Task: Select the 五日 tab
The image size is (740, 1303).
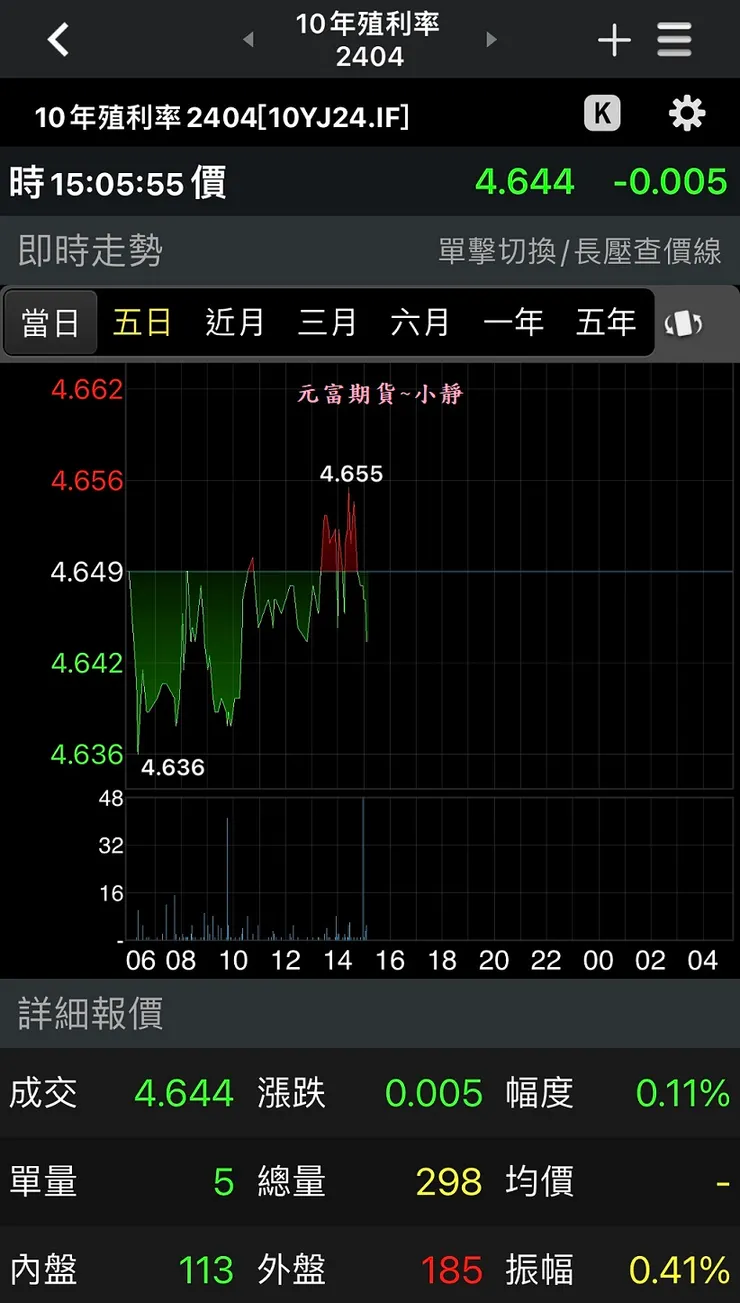Action: (x=142, y=322)
